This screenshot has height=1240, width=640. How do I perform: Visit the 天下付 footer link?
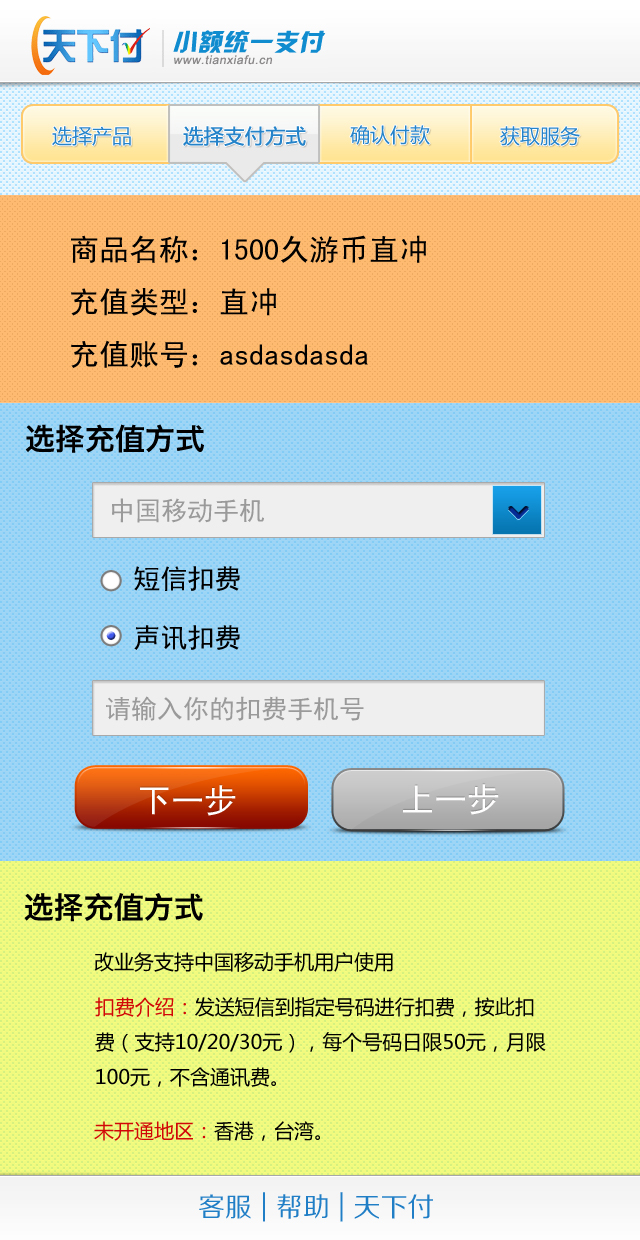[393, 1207]
